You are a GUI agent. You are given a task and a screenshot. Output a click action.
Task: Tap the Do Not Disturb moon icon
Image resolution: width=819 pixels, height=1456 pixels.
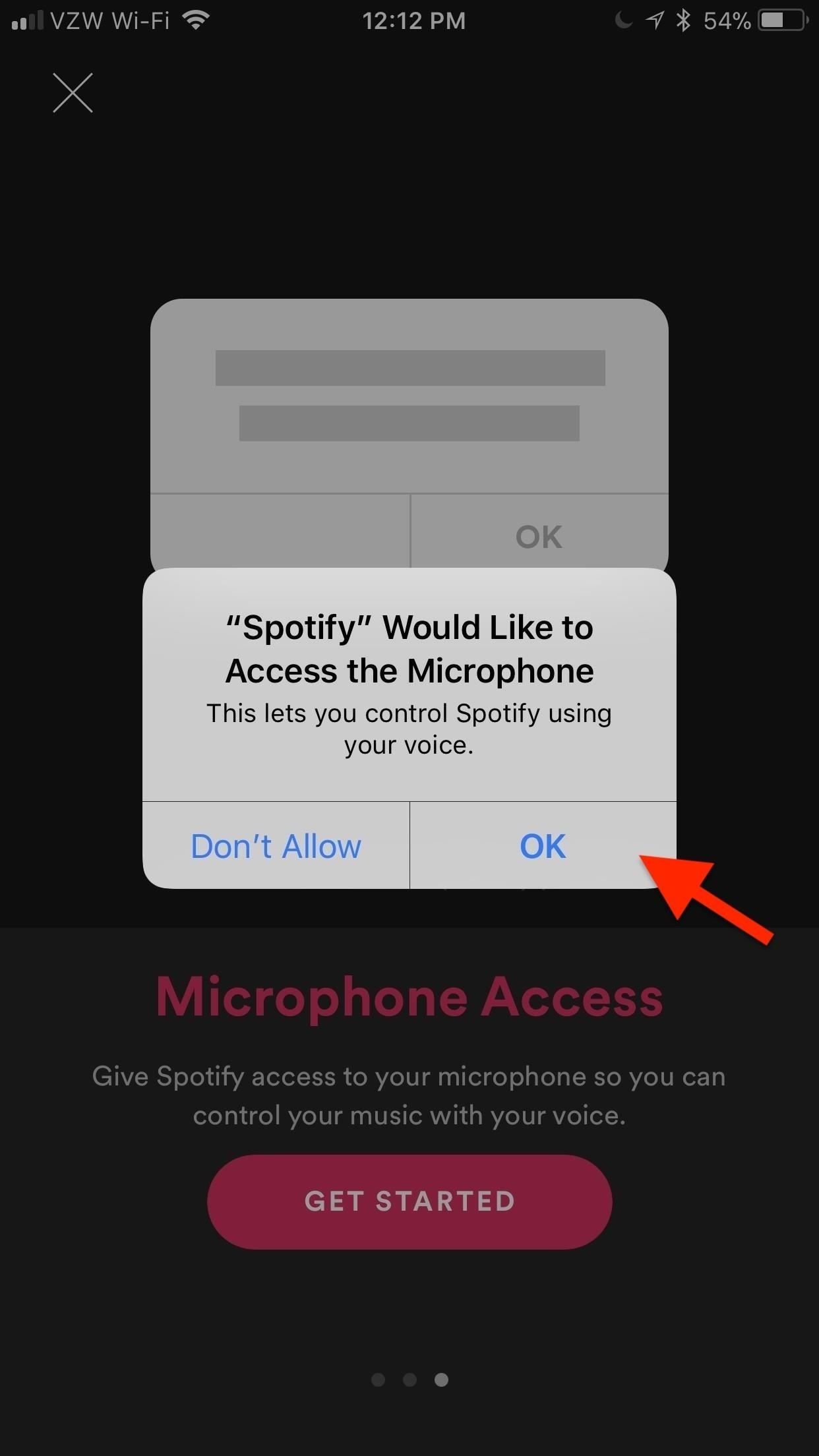[x=622, y=21]
